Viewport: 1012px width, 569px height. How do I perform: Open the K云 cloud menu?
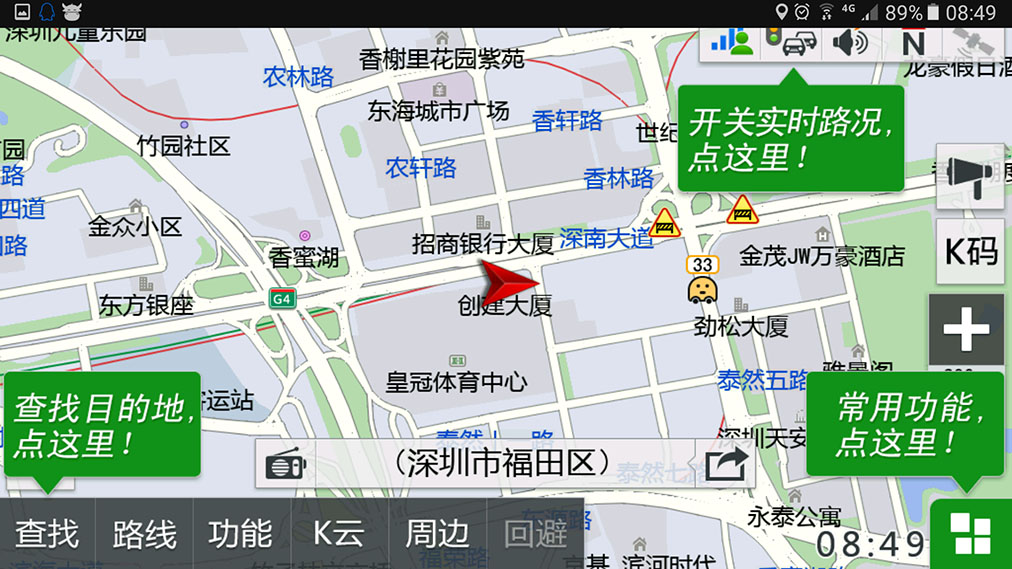(x=338, y=534)
